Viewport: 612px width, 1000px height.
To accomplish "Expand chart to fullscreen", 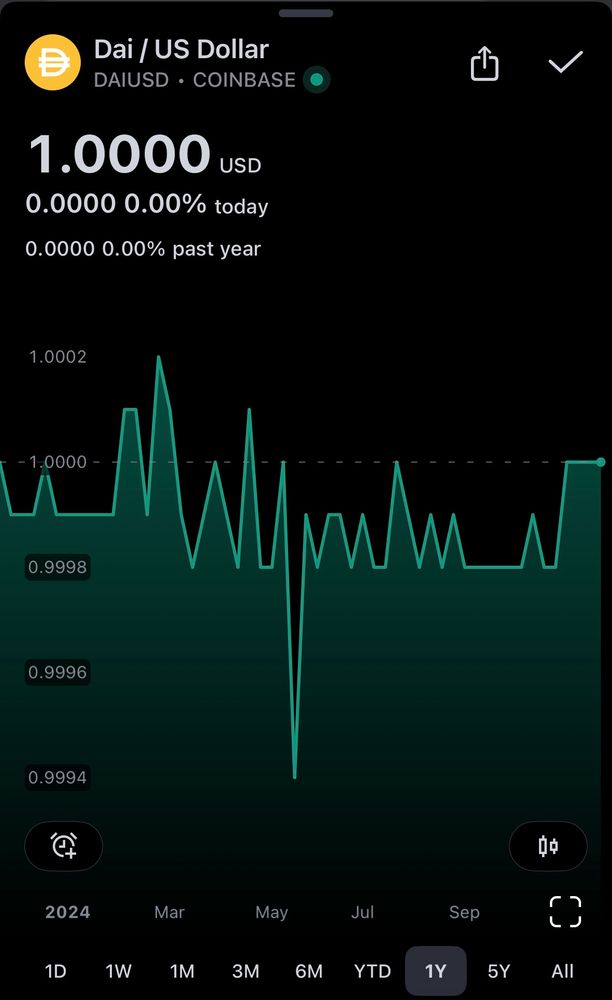I will pyautogui.click(x=565, y=911).
